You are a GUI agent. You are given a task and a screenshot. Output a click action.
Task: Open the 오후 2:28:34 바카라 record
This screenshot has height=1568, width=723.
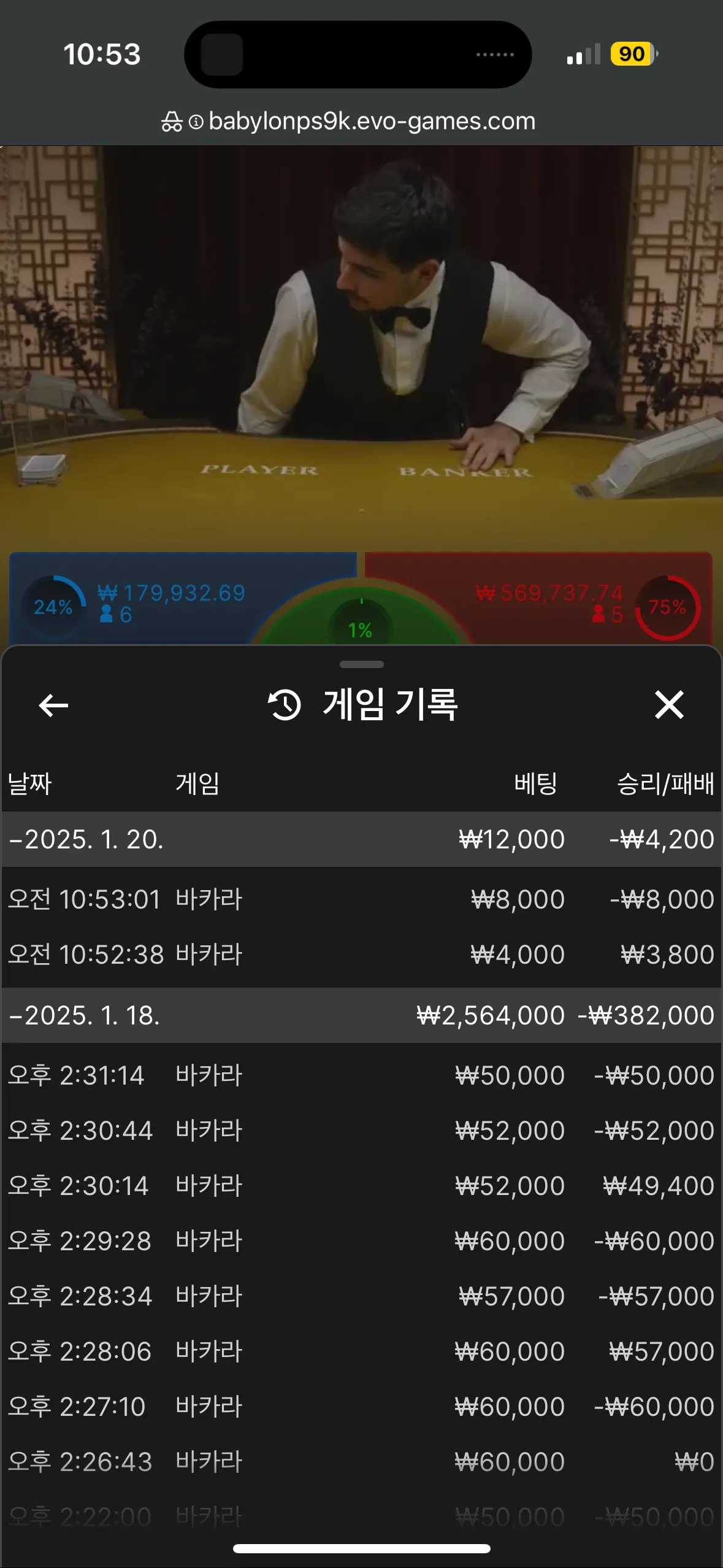coord(361,1296)
